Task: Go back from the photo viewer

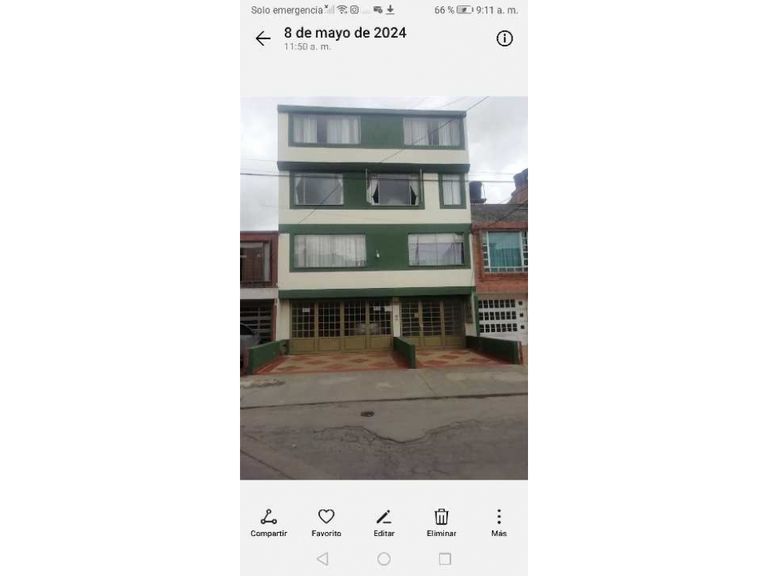Action: tap(263, 39)
